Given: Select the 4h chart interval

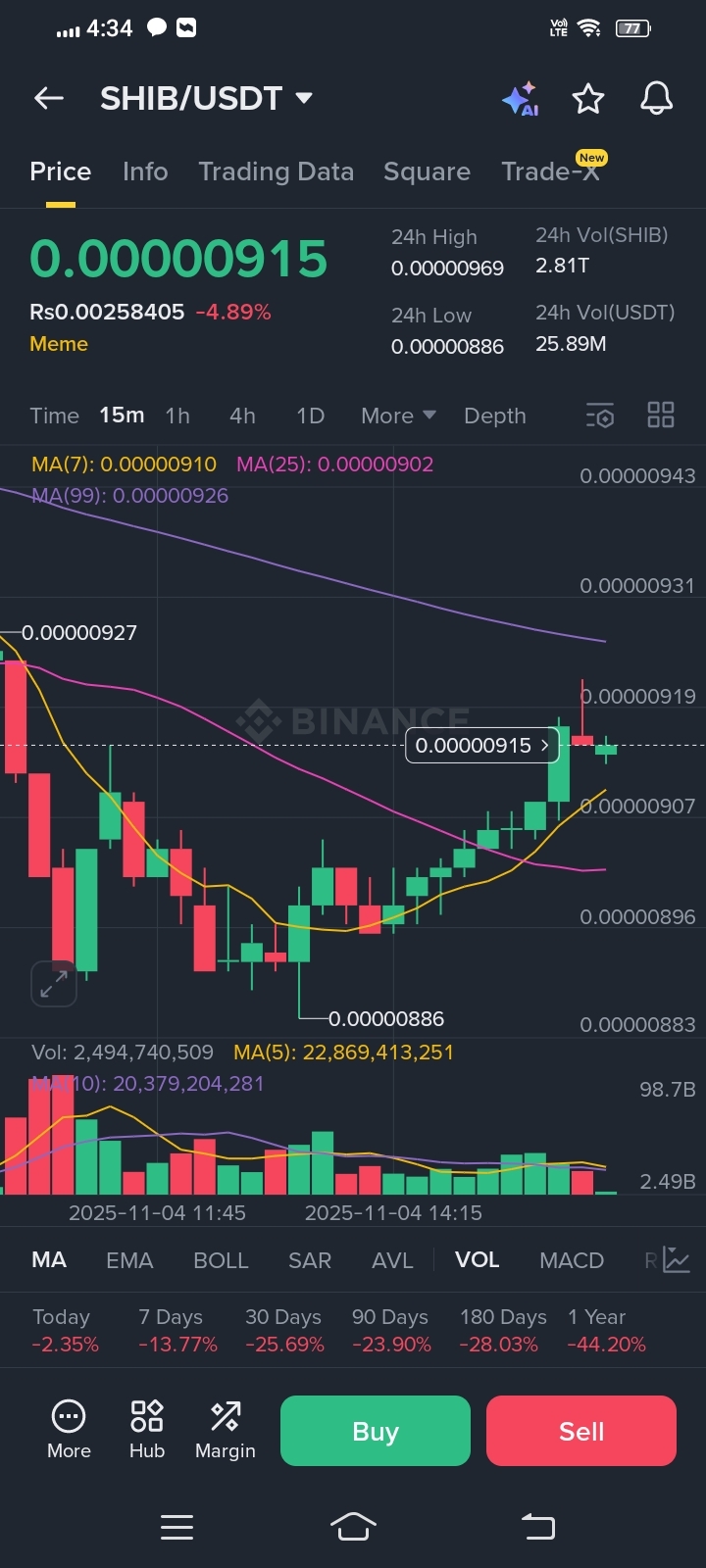Looking at the screenshot, I should (242, 416).
